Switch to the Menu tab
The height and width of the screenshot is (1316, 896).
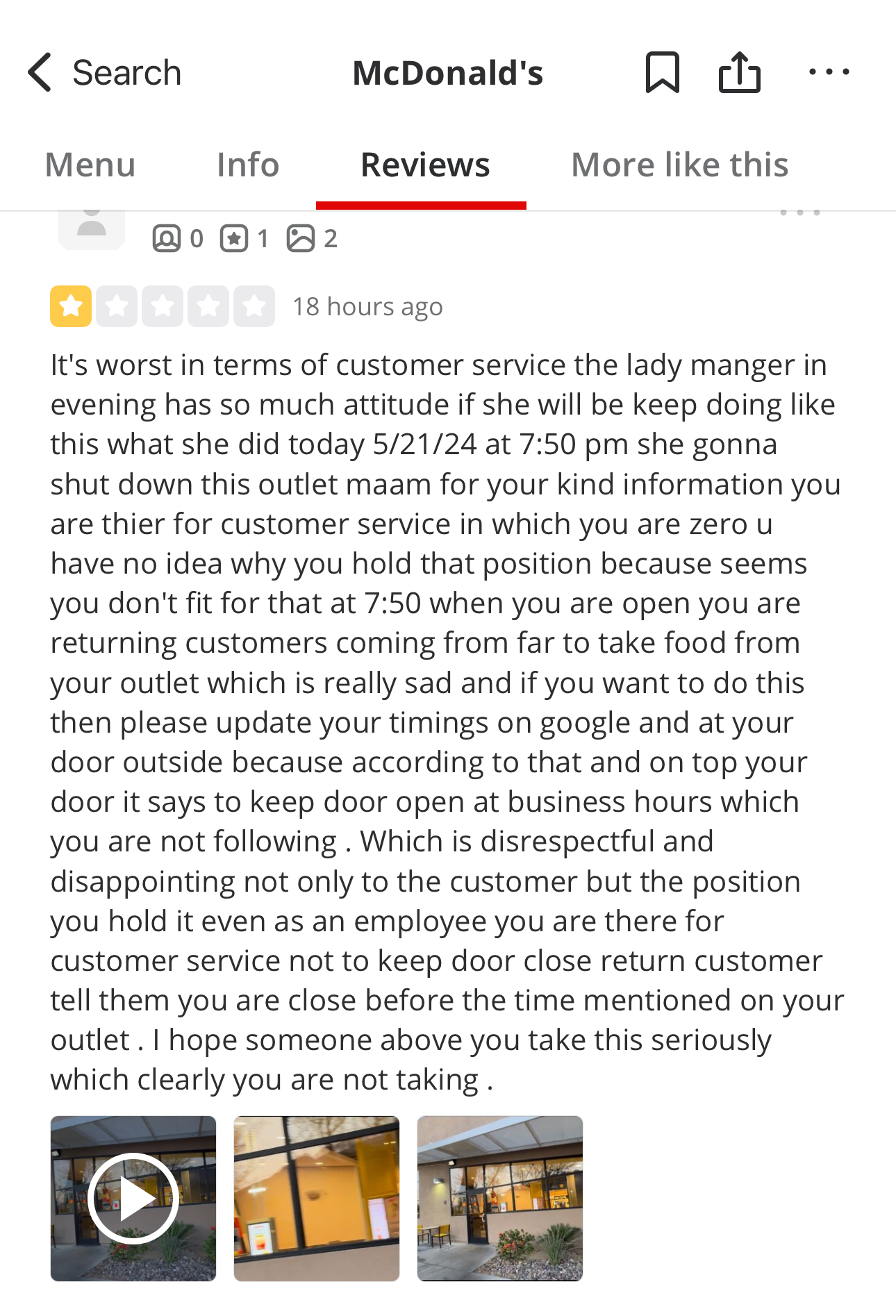(90, 165)
